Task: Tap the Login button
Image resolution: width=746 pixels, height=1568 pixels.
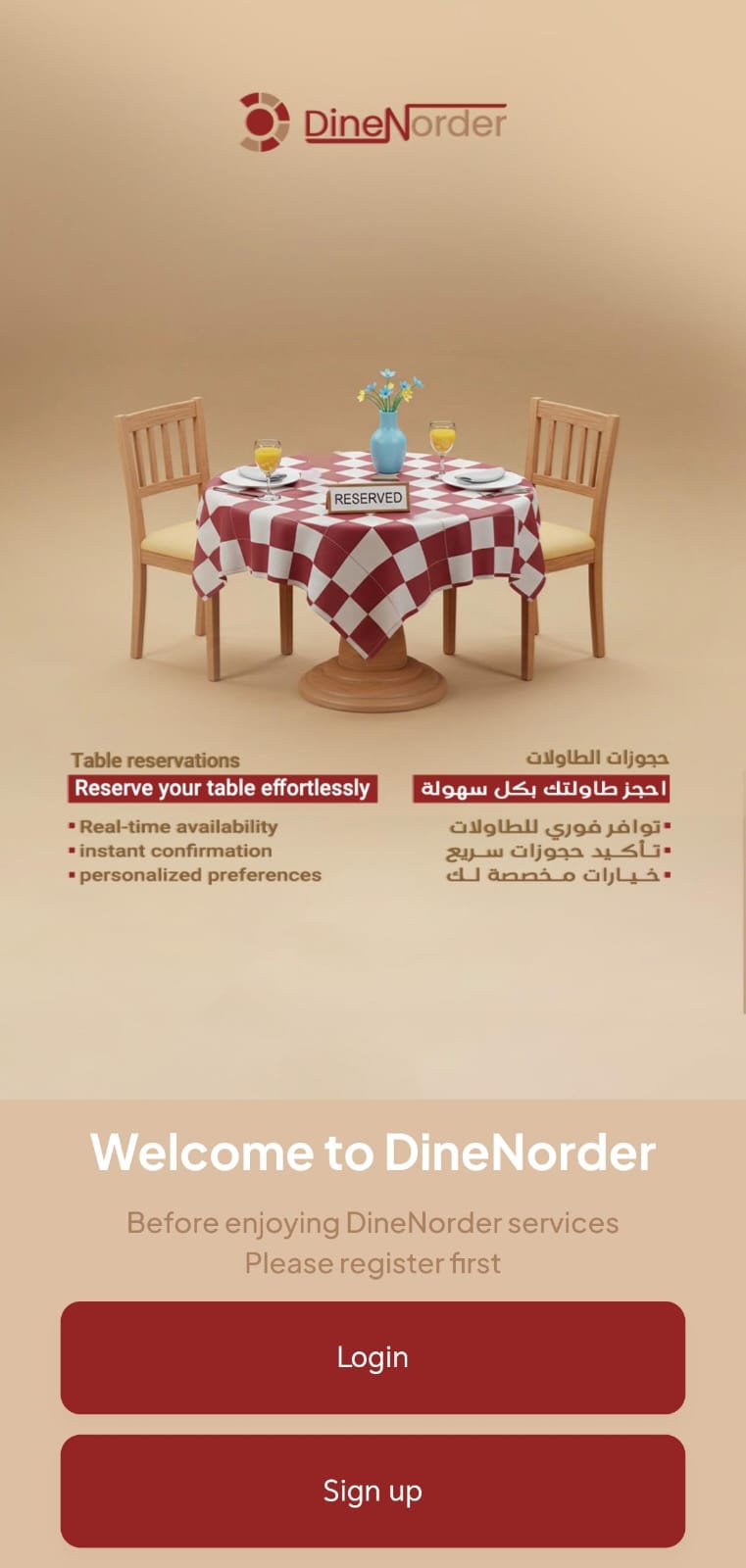Action: coord(373,1357)
